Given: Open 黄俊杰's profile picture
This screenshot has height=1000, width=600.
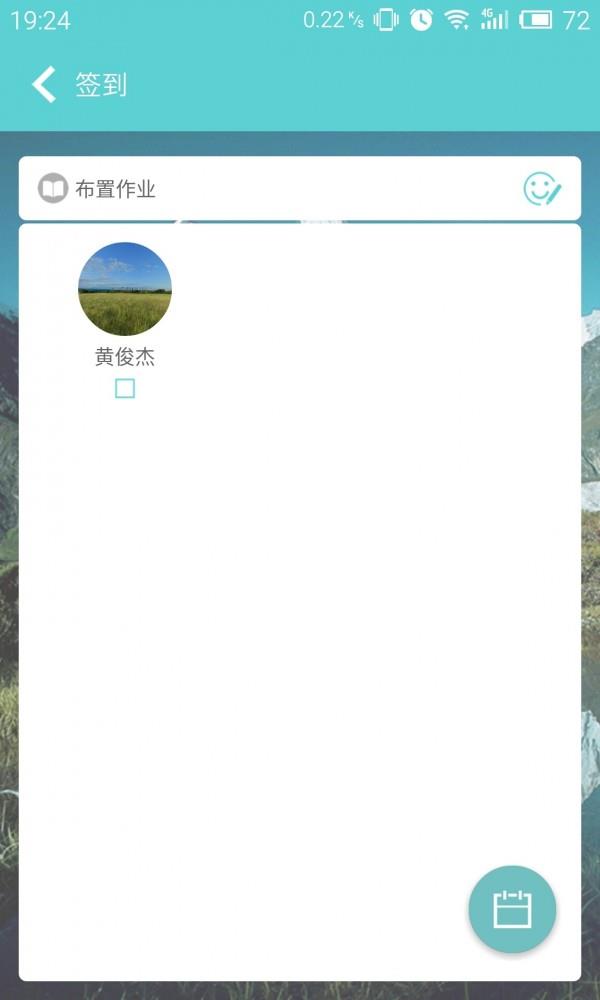Looking at the screenshot, I should (125, 289).
